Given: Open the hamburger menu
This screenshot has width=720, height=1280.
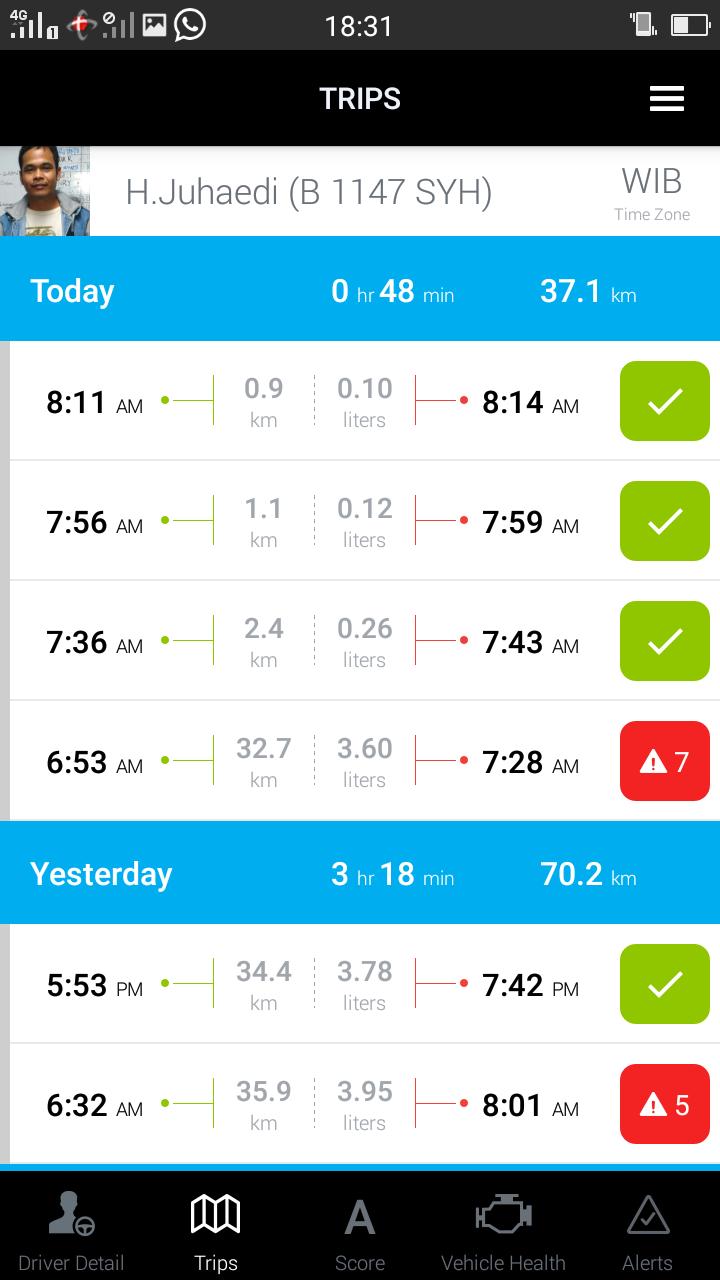Looking at the screenshot, I should click(666, 99).
